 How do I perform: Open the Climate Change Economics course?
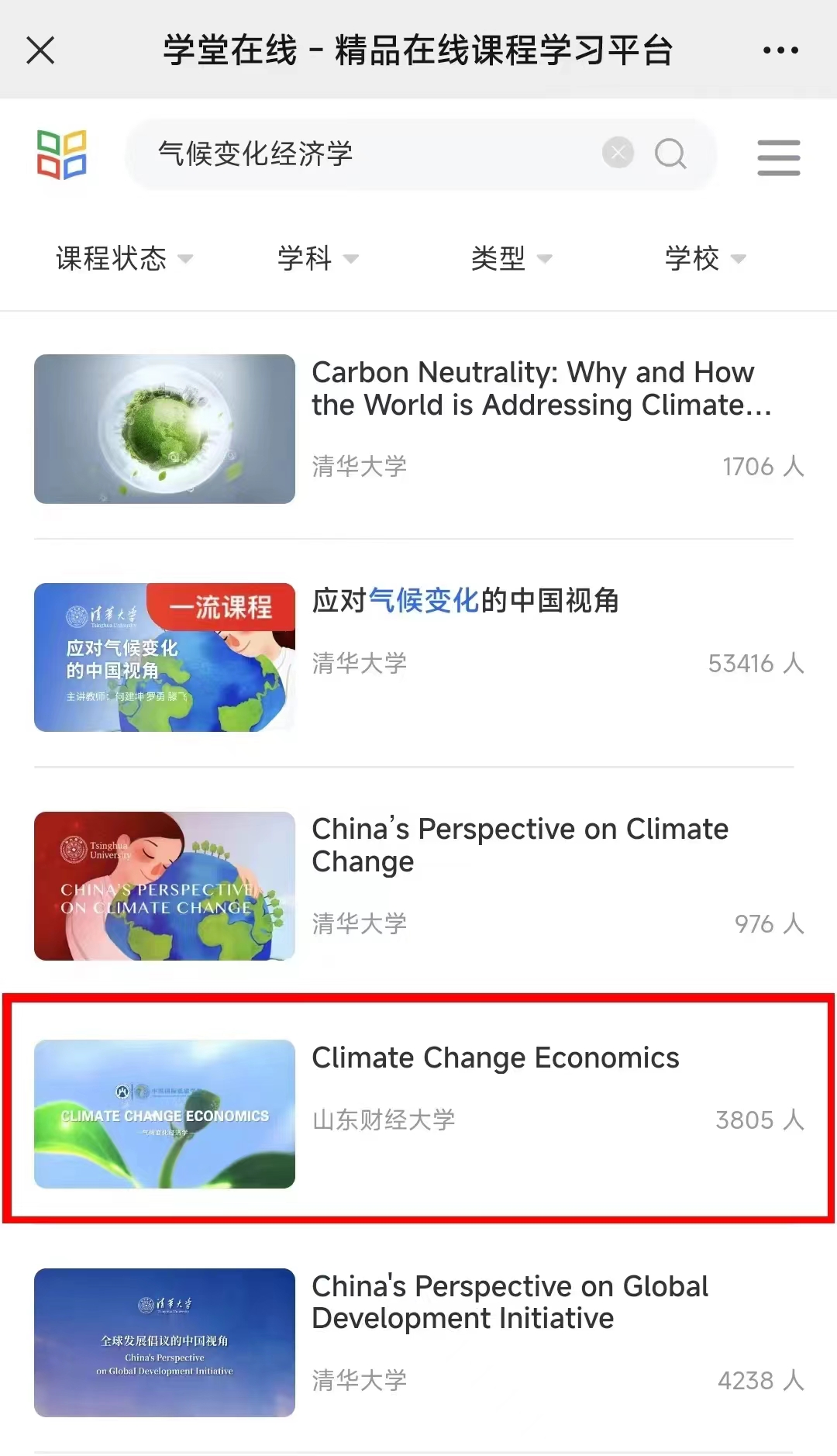(x=495, y=1058)
